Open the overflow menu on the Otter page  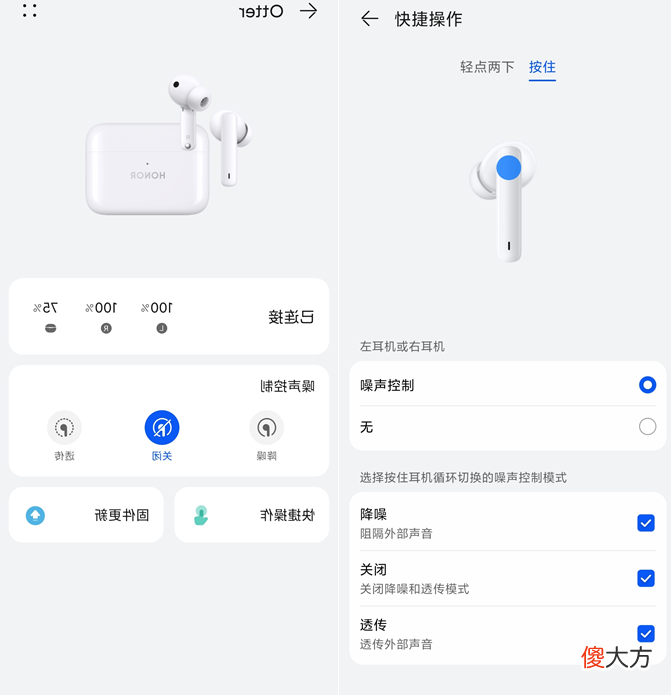(30, 11)
